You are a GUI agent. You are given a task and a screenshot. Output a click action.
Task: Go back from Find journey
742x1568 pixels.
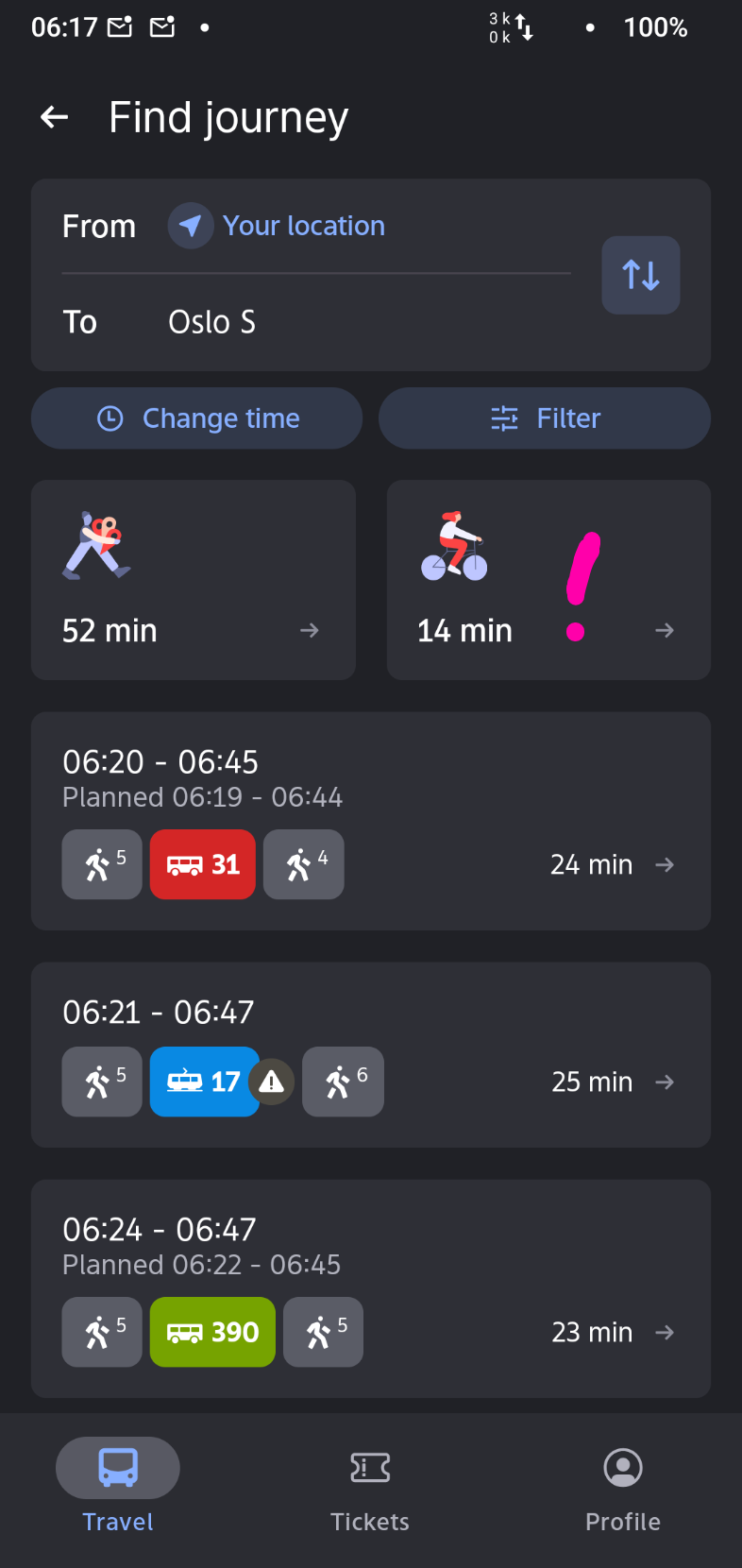(55, 117)
